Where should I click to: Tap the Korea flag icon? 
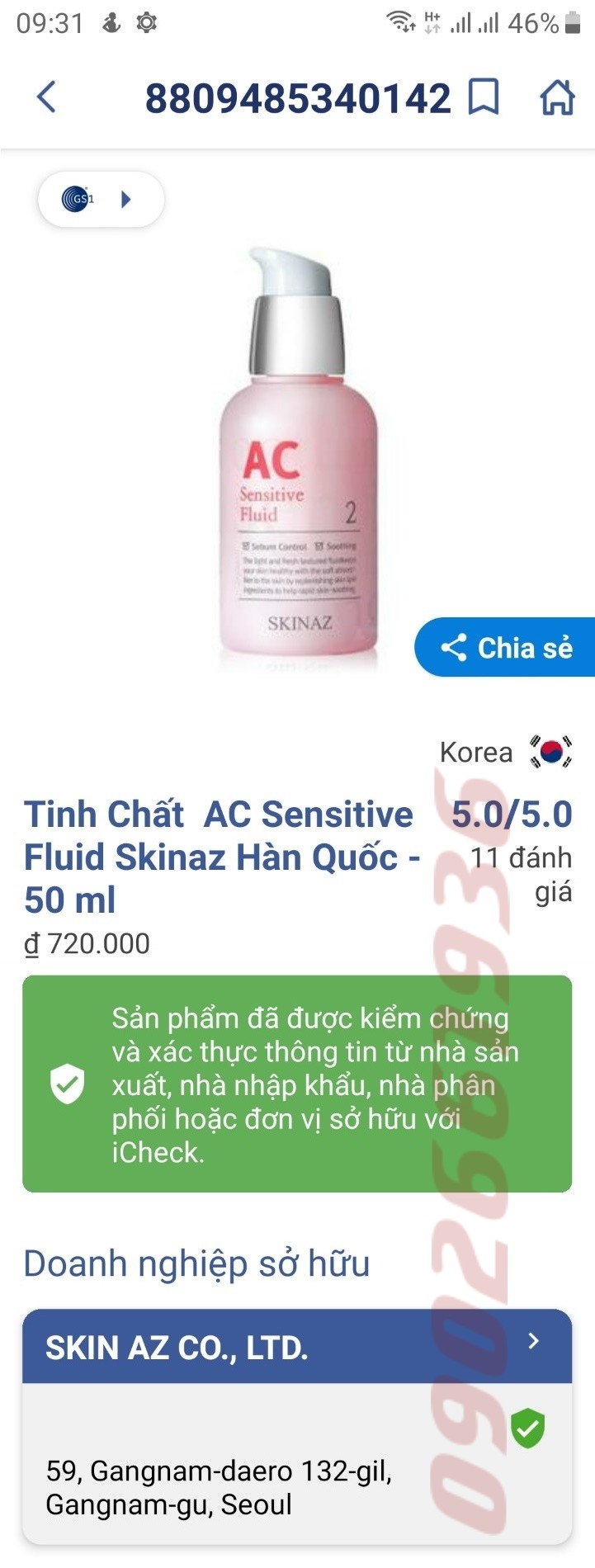[x=551, y=752]
